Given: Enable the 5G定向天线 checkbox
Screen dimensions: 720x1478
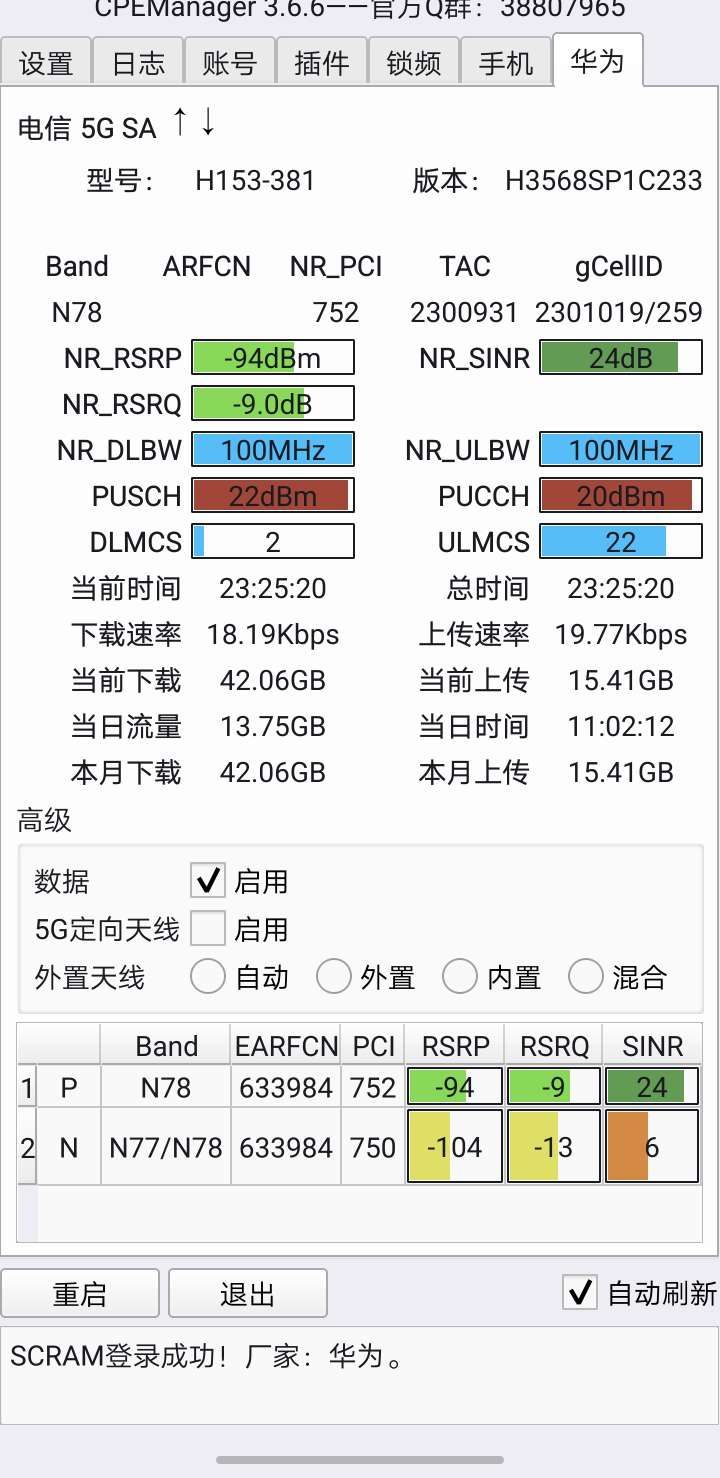Looking at the screenshot, I should (x=208, y=929).
